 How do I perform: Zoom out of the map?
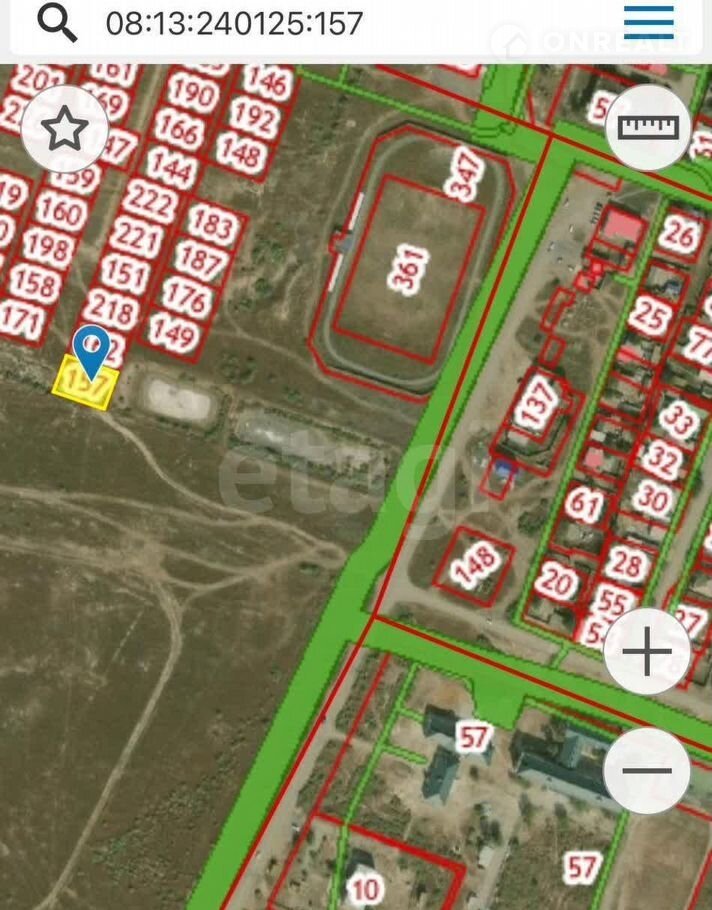pyautogui.click(x=647, y=771)
